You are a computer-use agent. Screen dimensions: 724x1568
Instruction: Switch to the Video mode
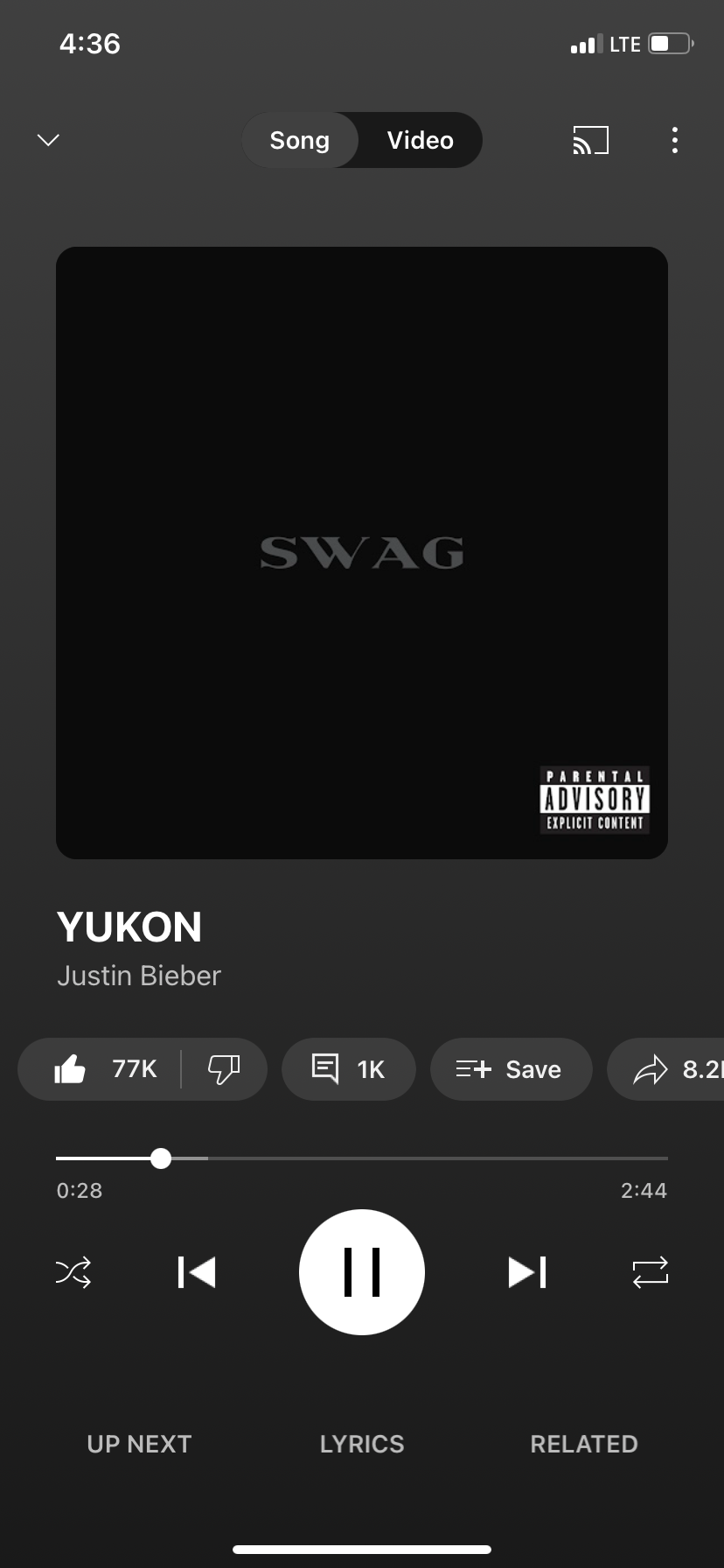(x=421, y=140)
